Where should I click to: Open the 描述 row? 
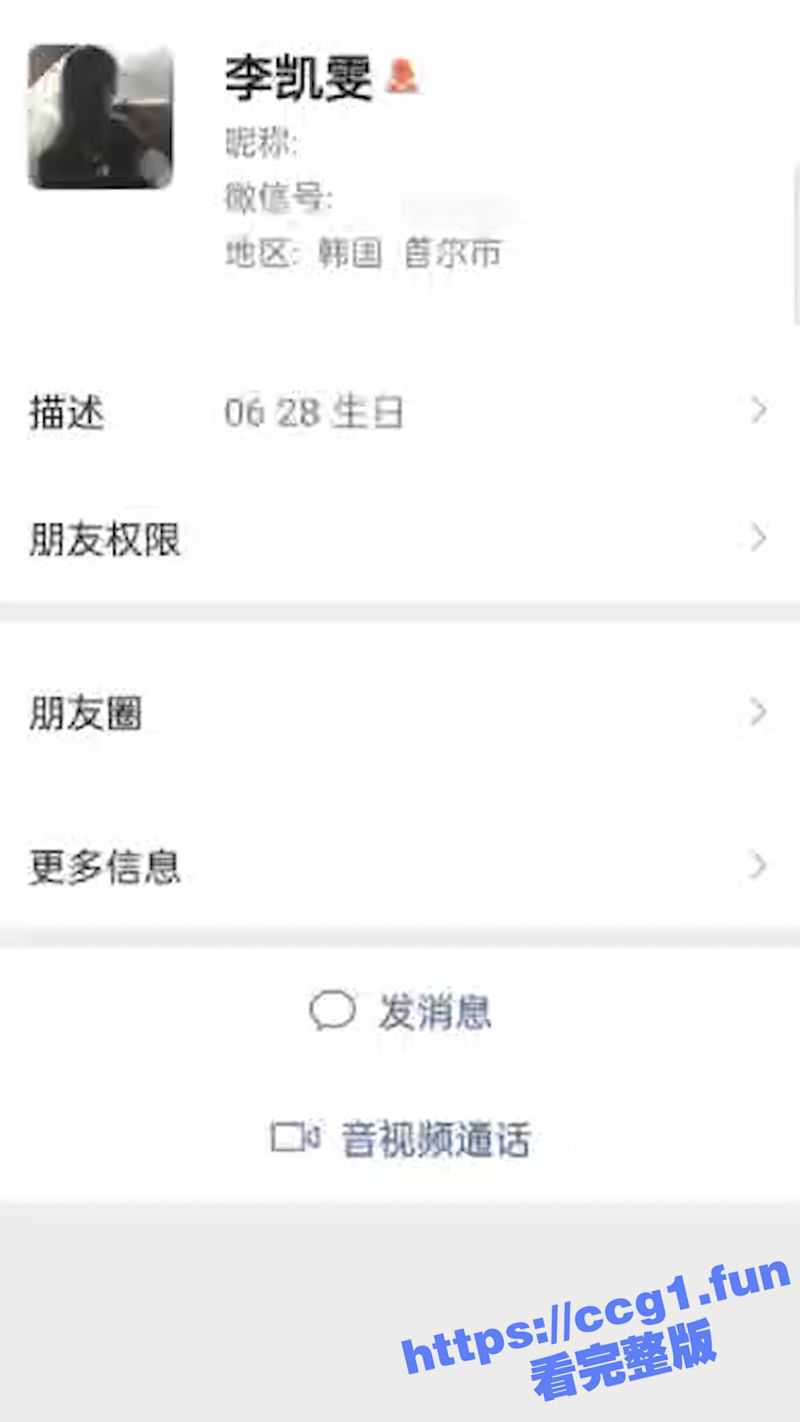click(x=400, y=412)
